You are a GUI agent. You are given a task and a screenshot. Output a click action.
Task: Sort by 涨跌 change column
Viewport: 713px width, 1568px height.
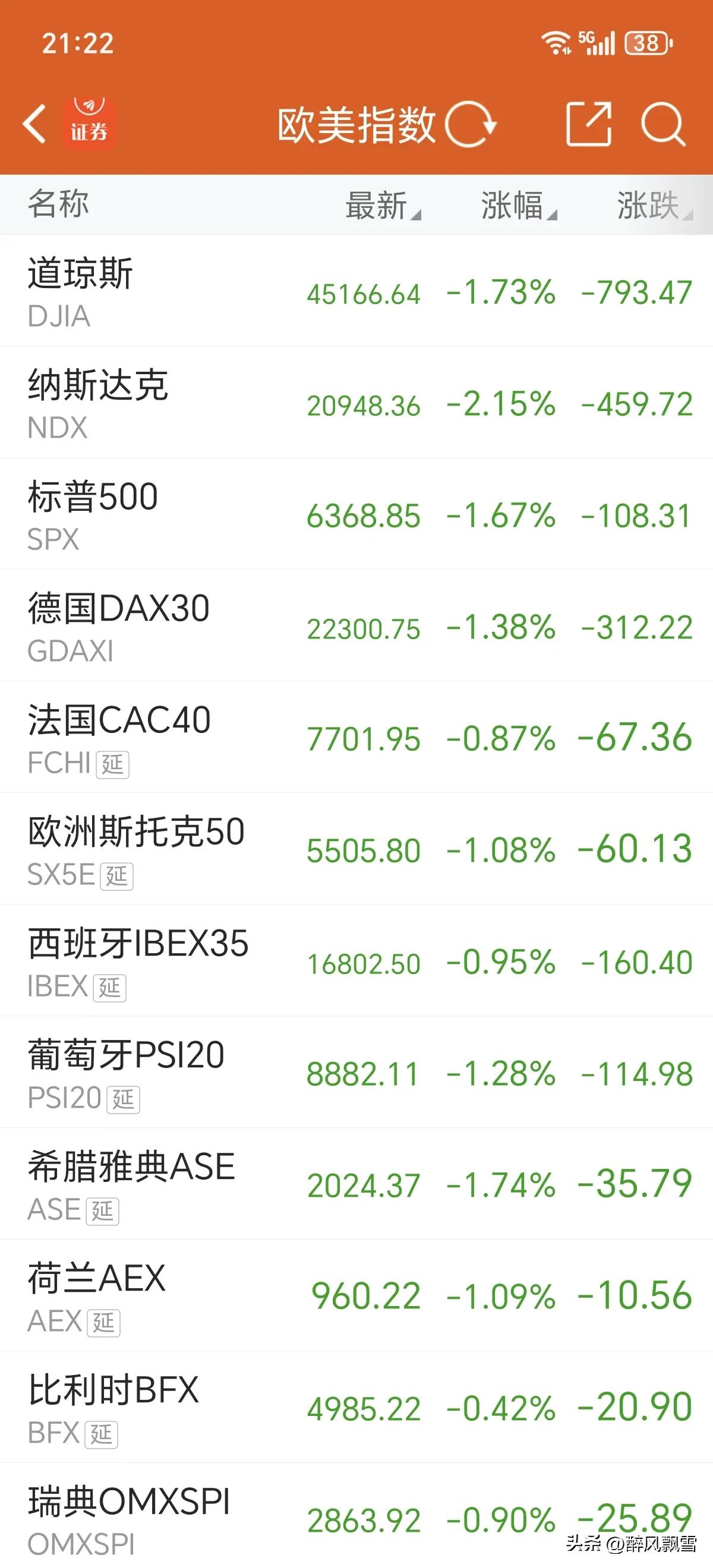[x=648, y=207]
